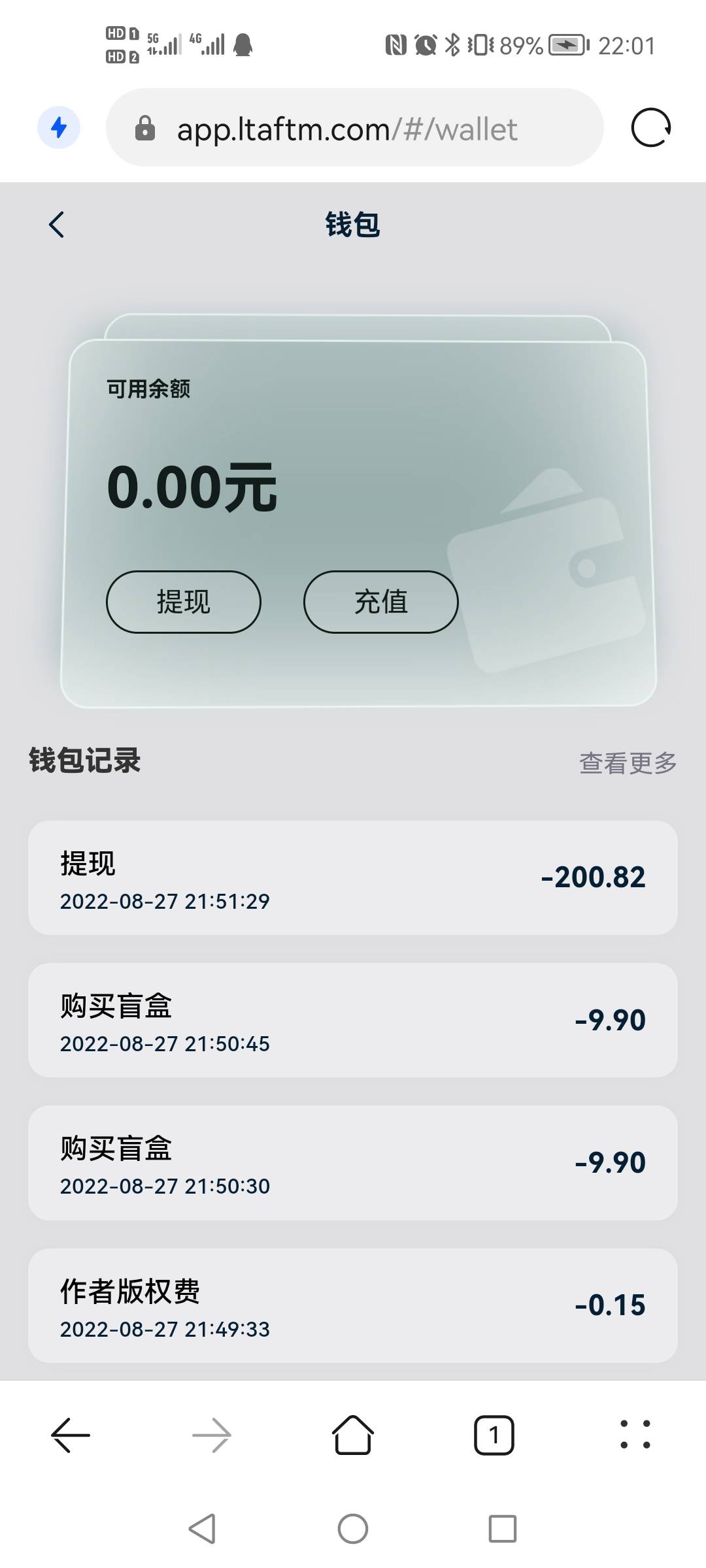Tap the lightning bolt icon beside the URL
The width and height of the screenshot is (706, 1568).
59,127
